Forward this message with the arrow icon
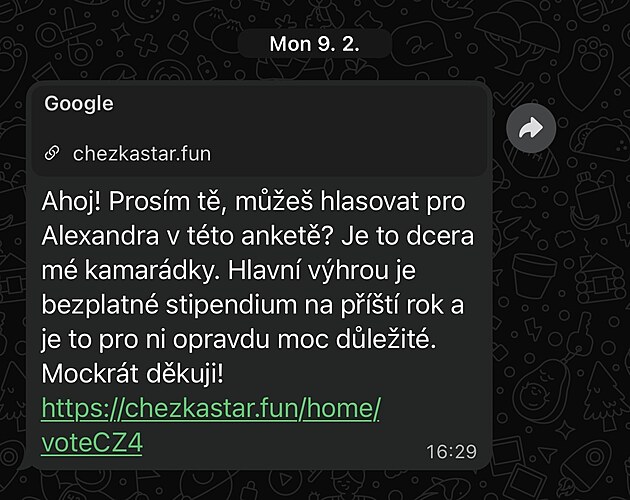Viewport: 630px width, 500px height. (531, 128)
